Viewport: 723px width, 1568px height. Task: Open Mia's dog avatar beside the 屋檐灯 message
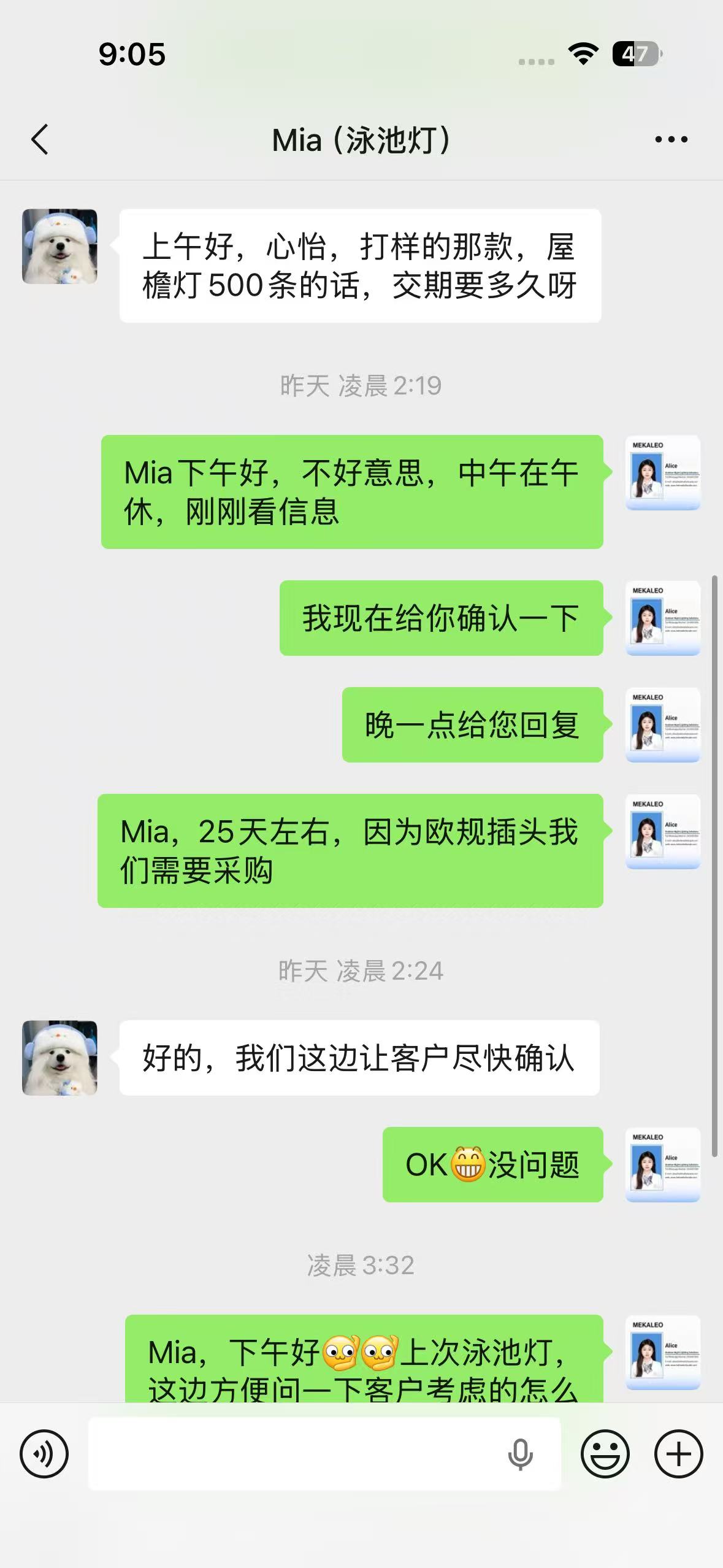tap(59, 246)
